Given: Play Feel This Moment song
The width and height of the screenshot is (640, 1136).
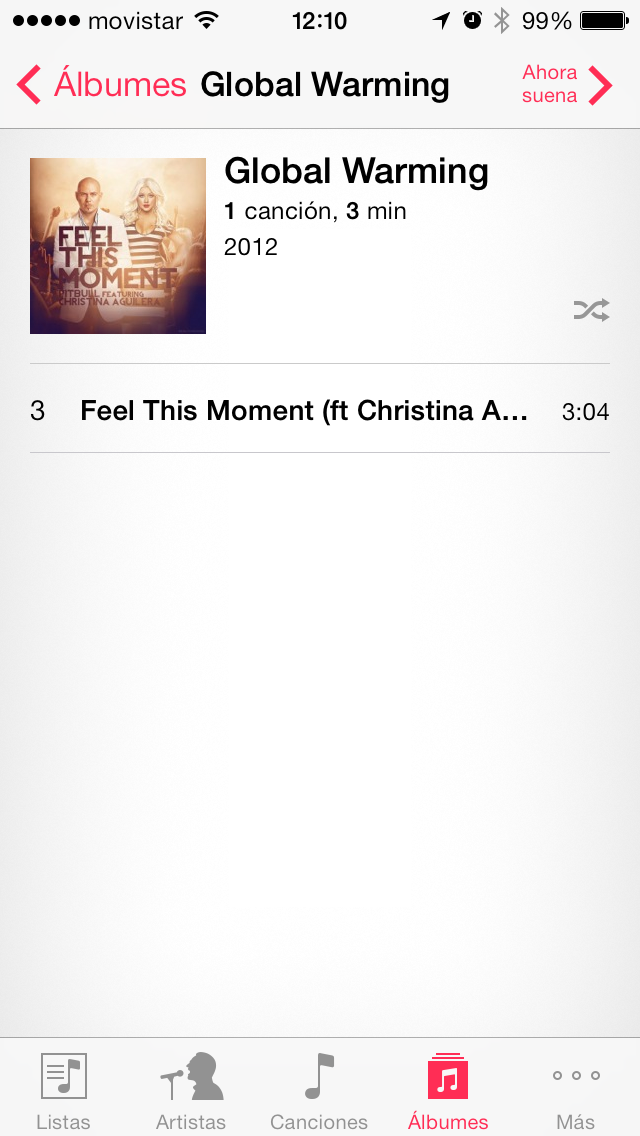Looking at the screenshot, I should tap(304, 411).
